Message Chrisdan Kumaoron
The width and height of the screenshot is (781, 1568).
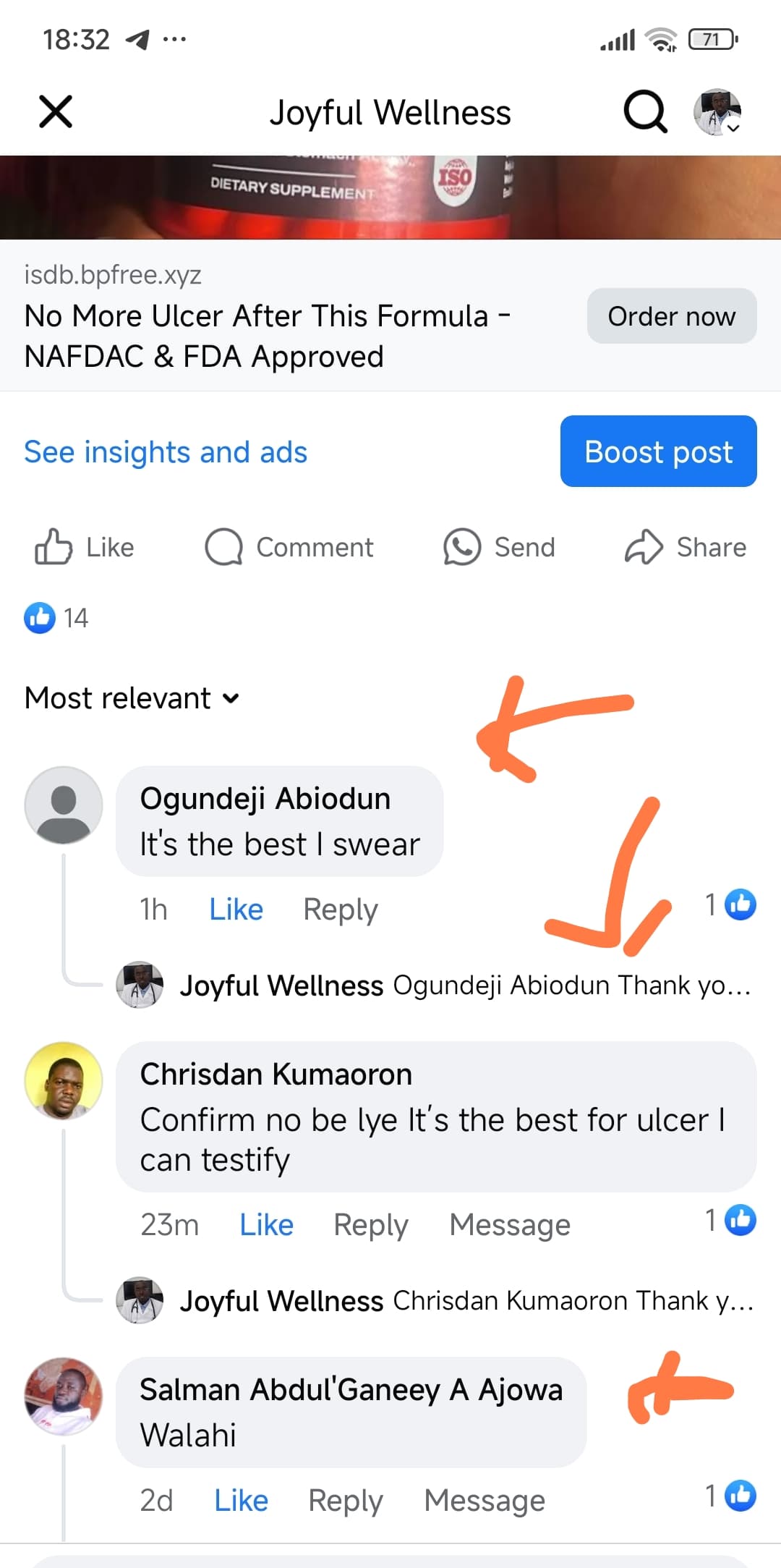click(509, 1225)
